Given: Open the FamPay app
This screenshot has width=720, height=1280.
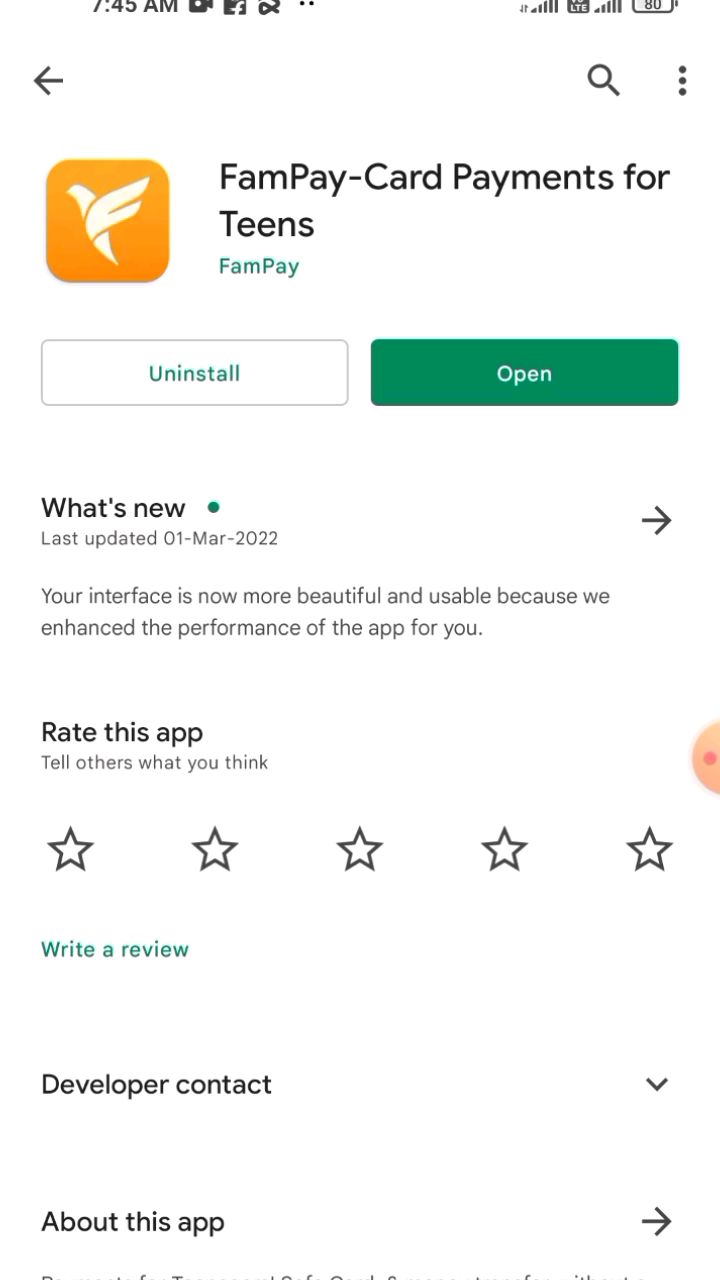Looking at the screenshot, I should click(x=524, y=373).
